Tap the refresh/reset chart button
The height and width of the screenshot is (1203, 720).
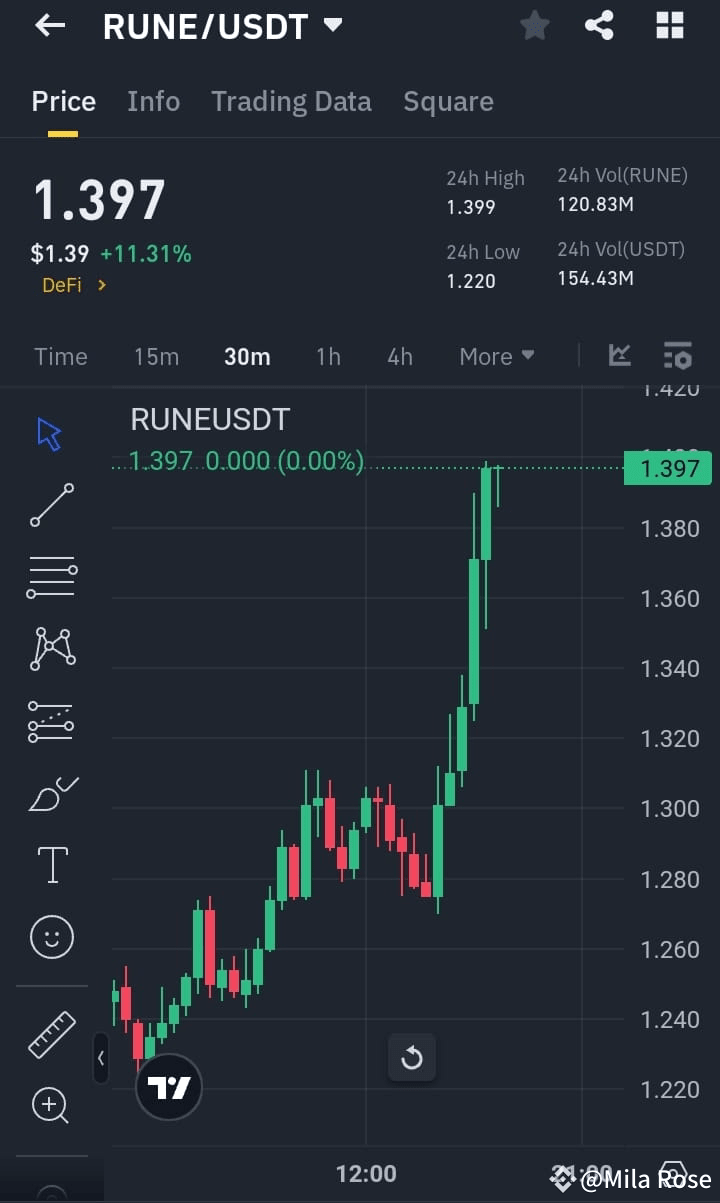coord(412,1058)
